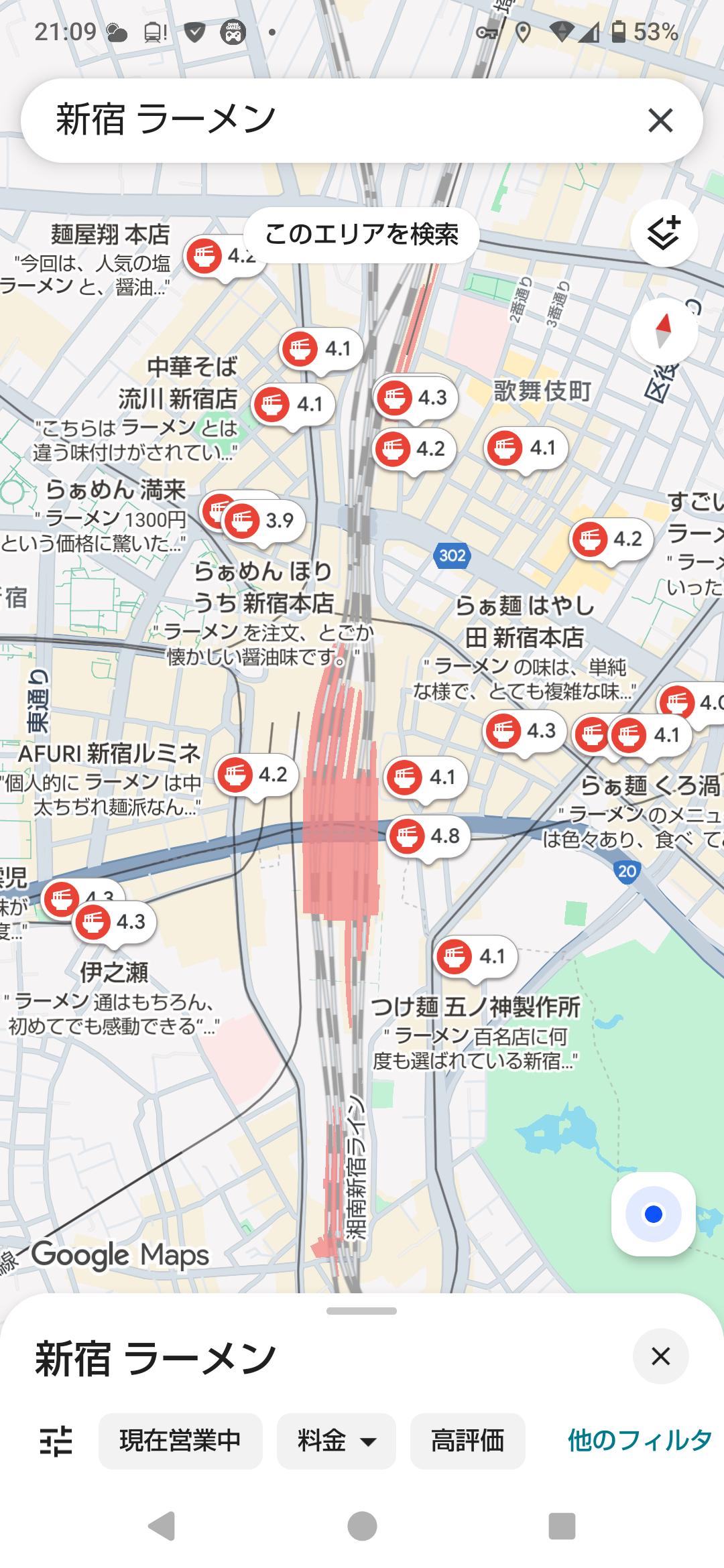Open the map layers button
This screenshot has height=1568, width=724.
[x=663, y=233]
